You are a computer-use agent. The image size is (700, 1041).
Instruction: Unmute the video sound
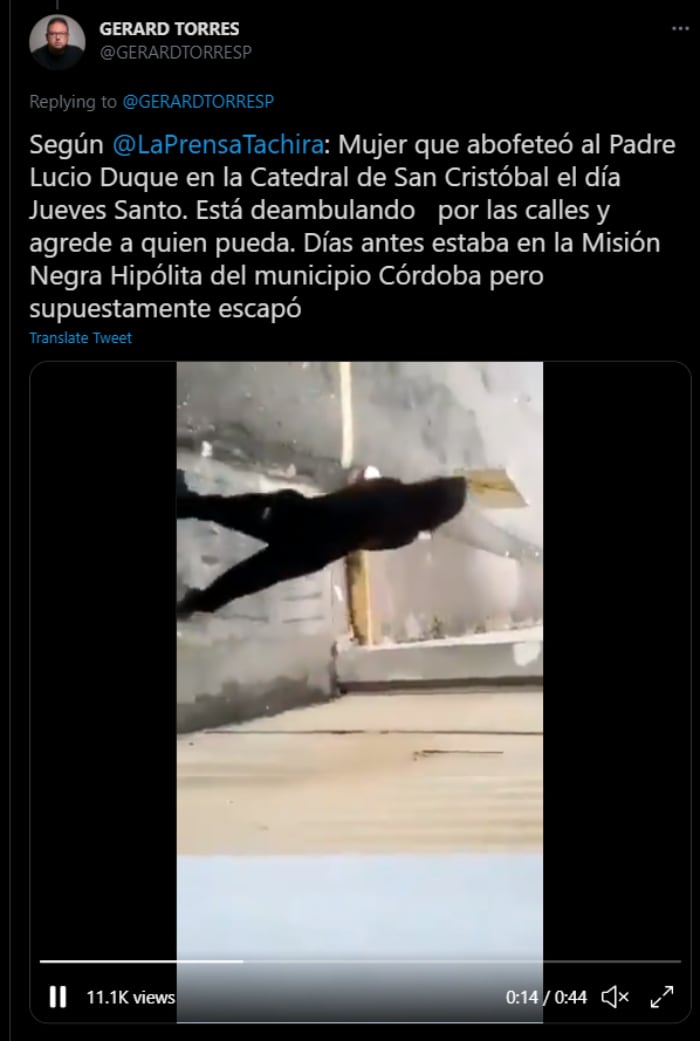pyautogui.click(x=615, y=997)
